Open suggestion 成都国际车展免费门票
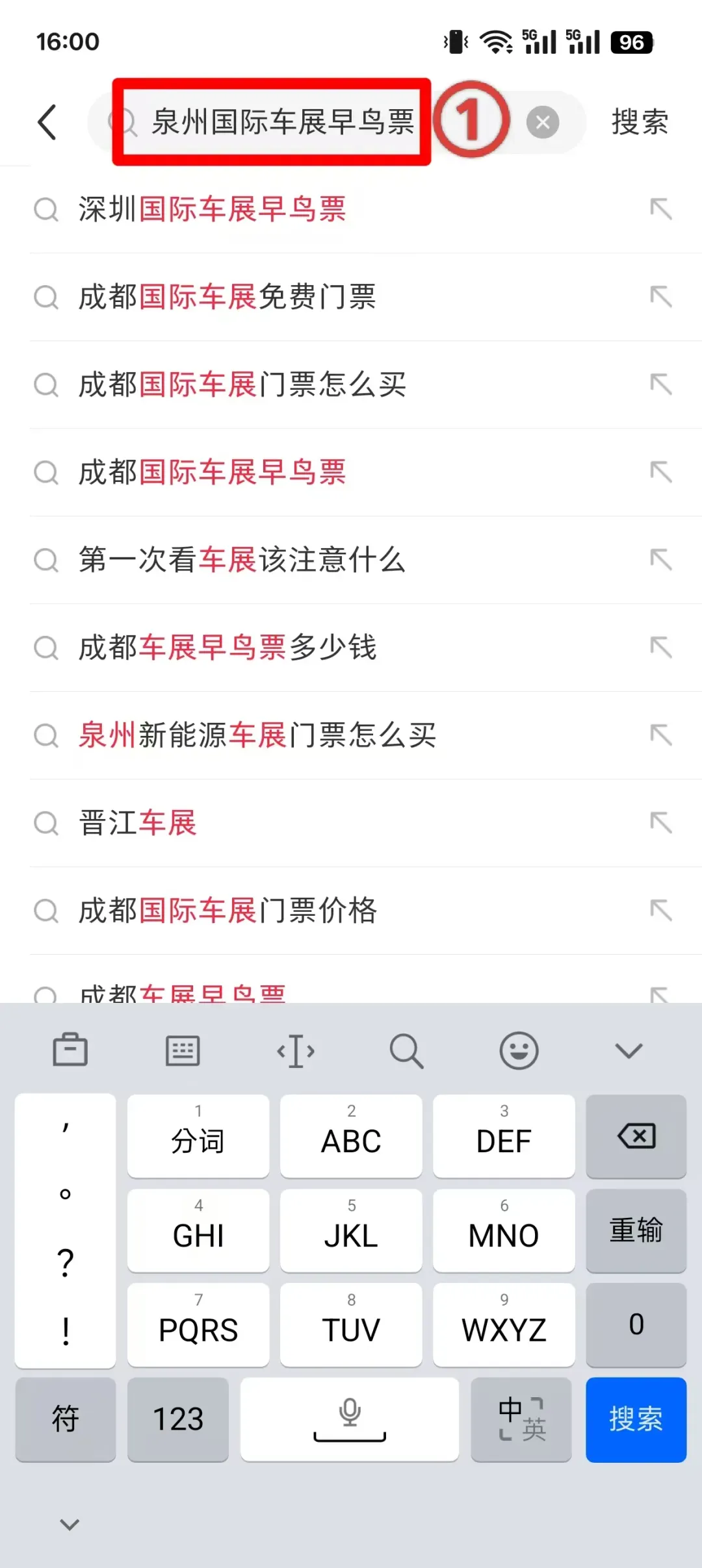702x1568 pixels. [x=227, y=297]
